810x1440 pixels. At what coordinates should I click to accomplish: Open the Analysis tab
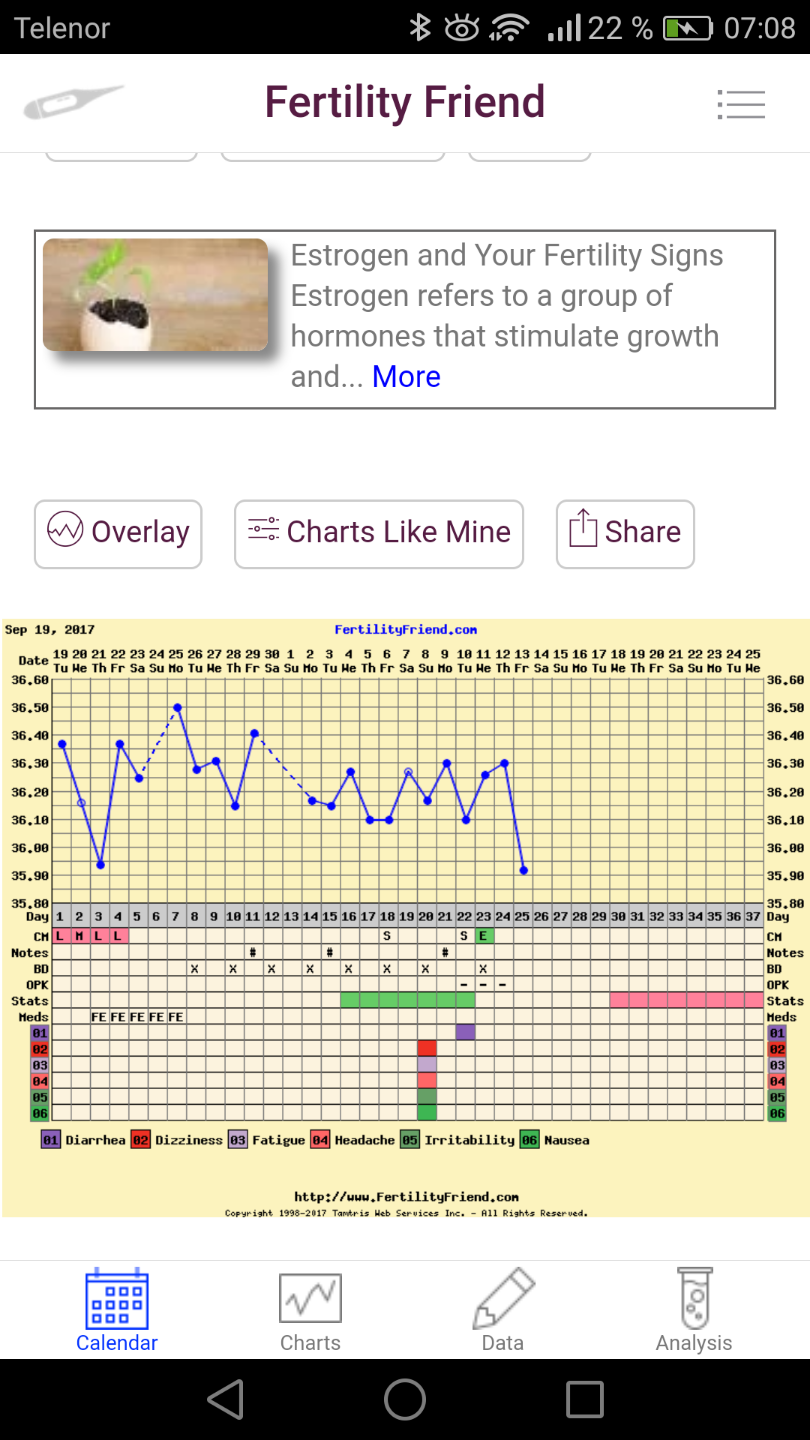(694, 1310)
